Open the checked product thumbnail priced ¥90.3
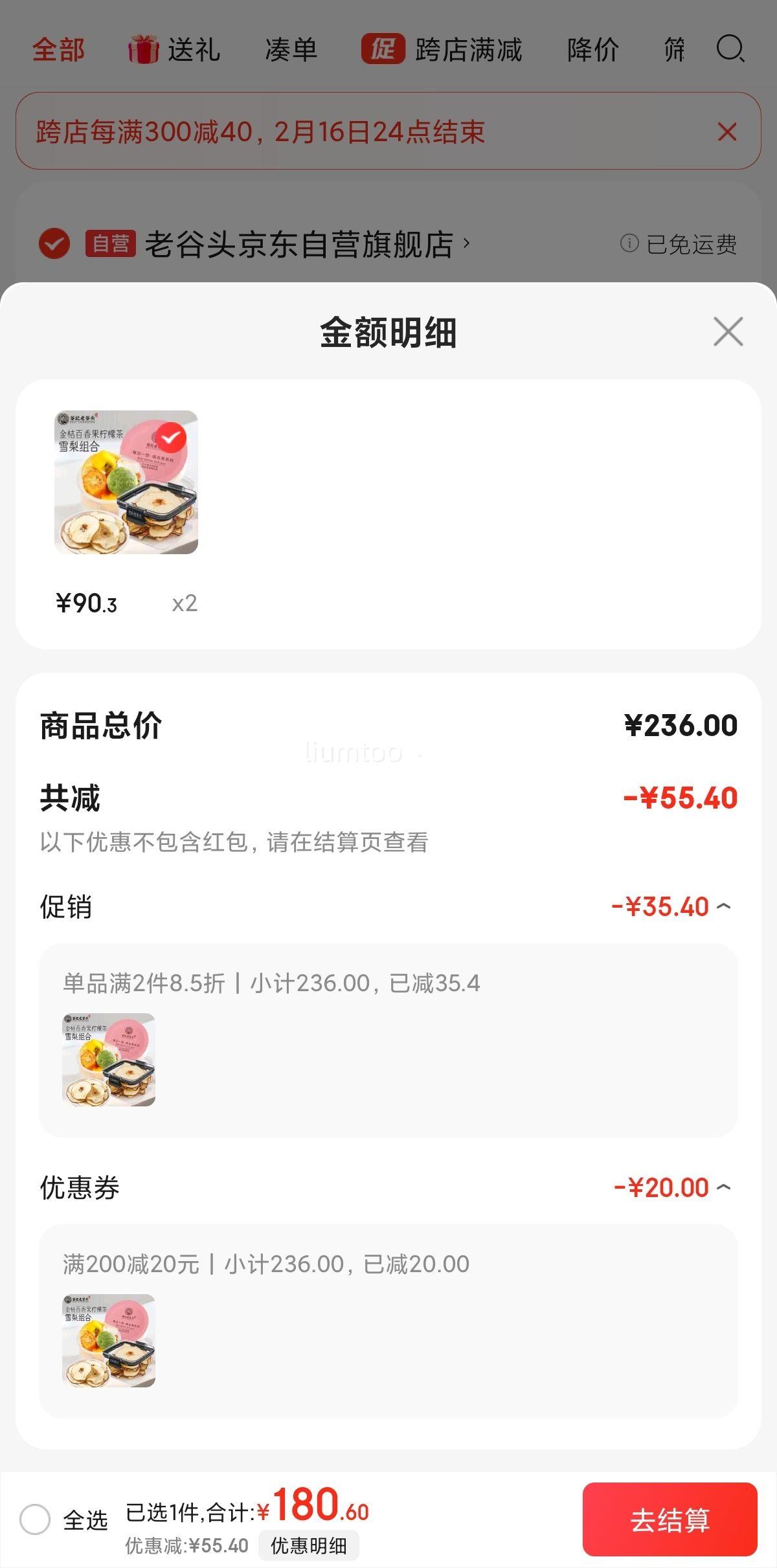Image resolution: width=777 pixels, height=1568 pixels. (126, 482)
